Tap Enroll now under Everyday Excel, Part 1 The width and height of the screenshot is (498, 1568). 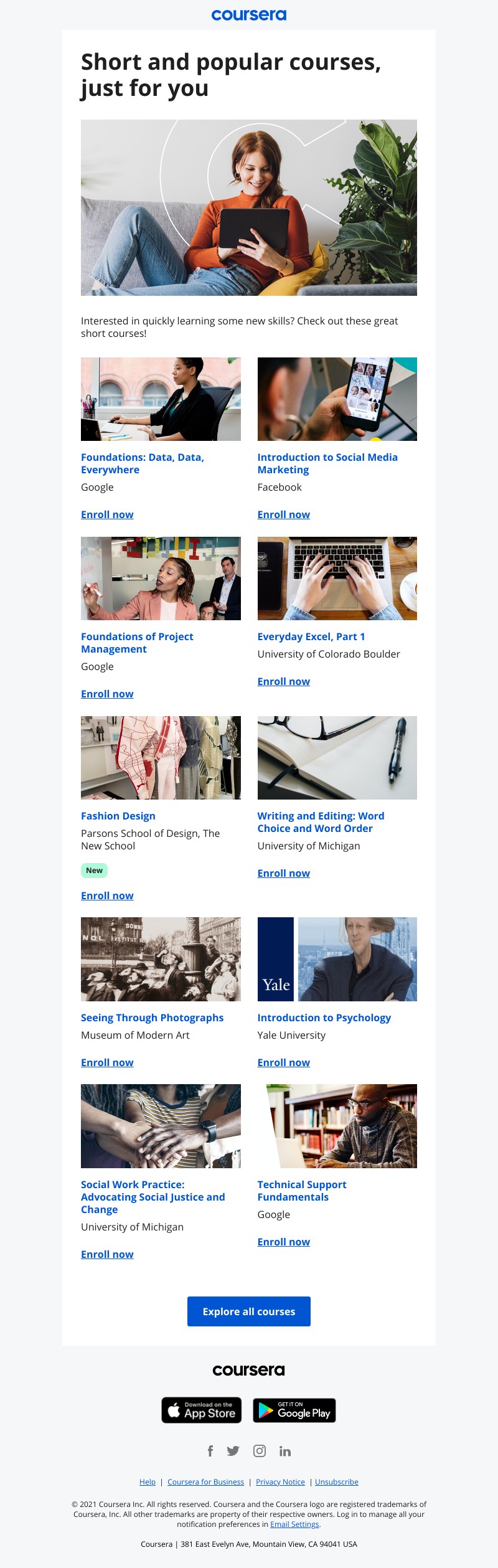click(x=283, y=681)
